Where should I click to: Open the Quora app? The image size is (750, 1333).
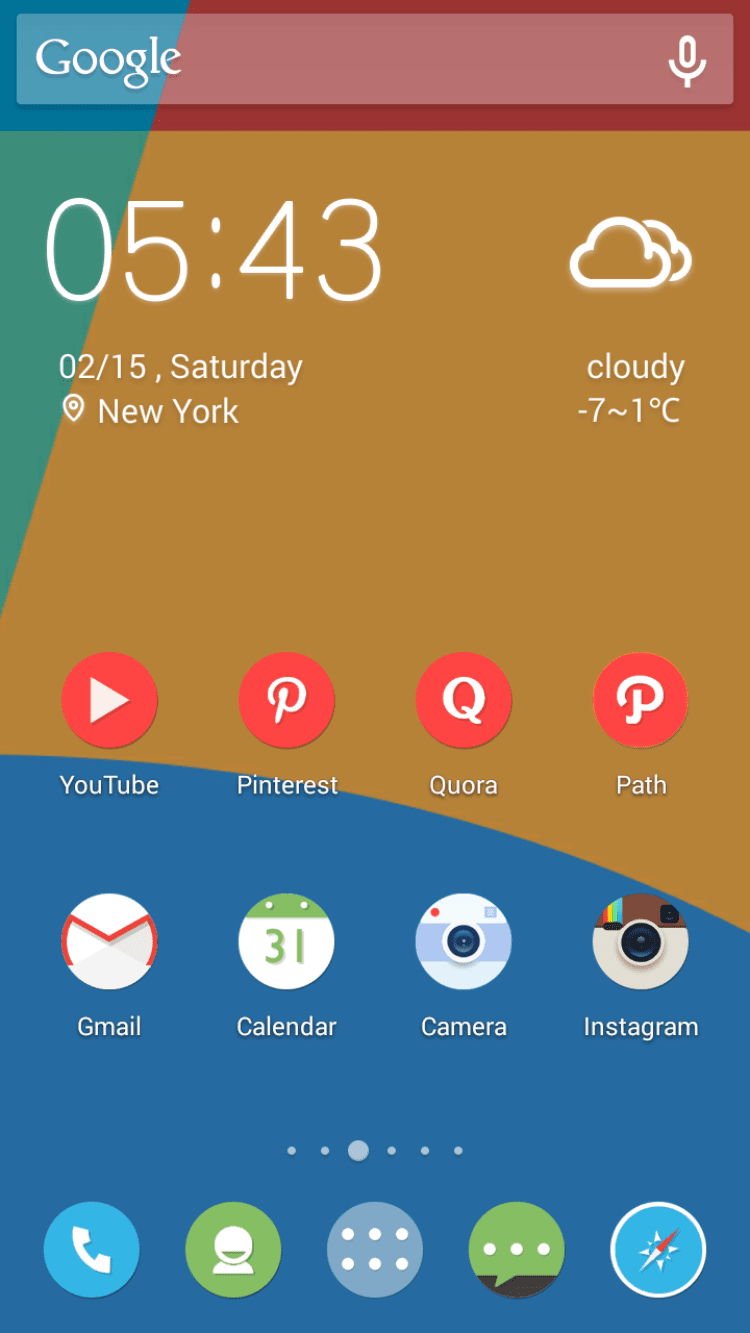pyautogui.click(x=463, y=701)
